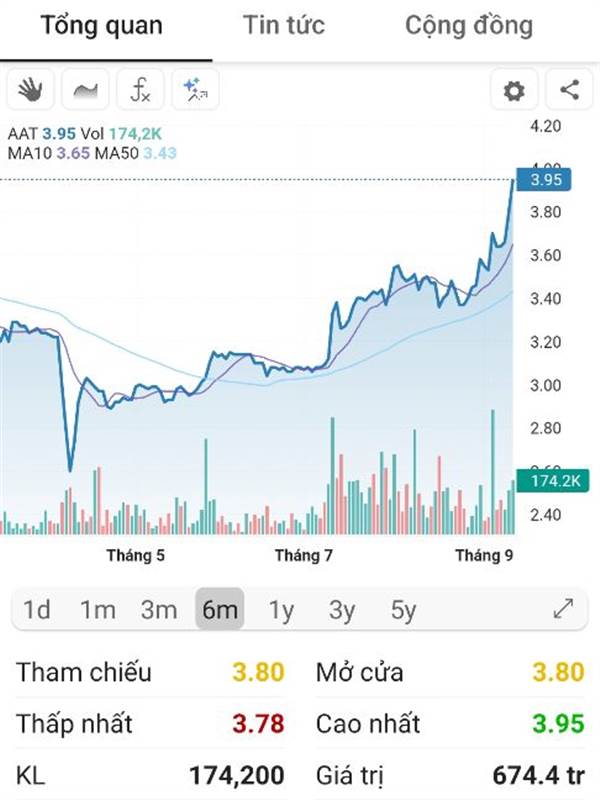Select the 6m time range
Image resolution: width=600 pixels, height=800 pixels.
coord(219,610)
